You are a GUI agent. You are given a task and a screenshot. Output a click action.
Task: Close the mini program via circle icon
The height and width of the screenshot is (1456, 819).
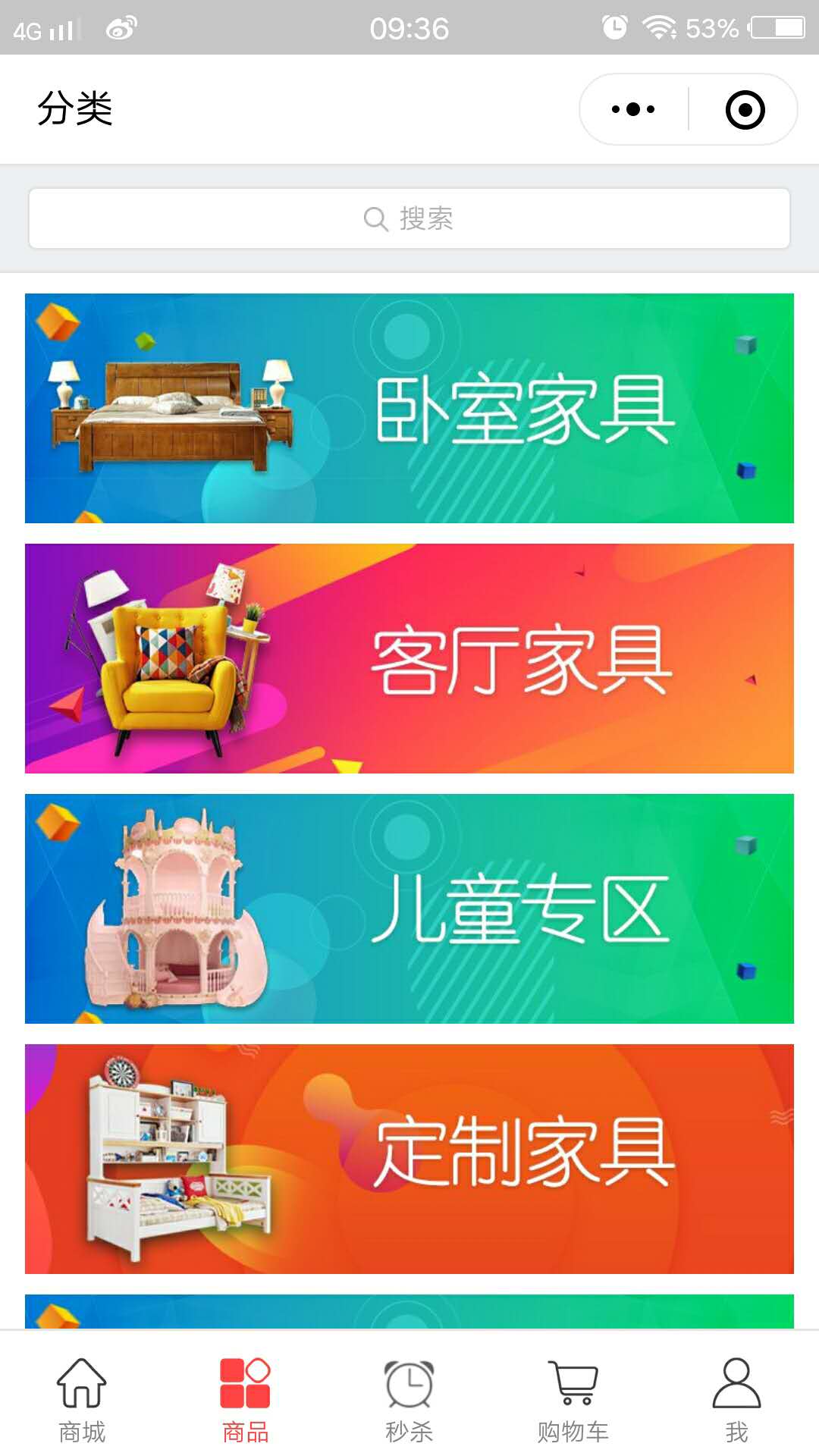coord(745,109)
